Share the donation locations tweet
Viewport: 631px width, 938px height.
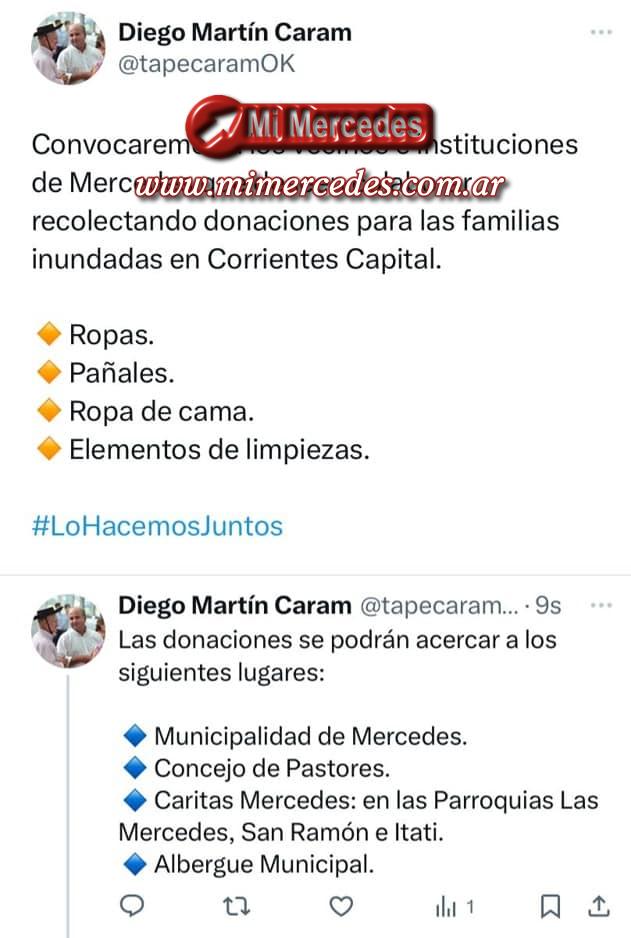click(598, 906)
